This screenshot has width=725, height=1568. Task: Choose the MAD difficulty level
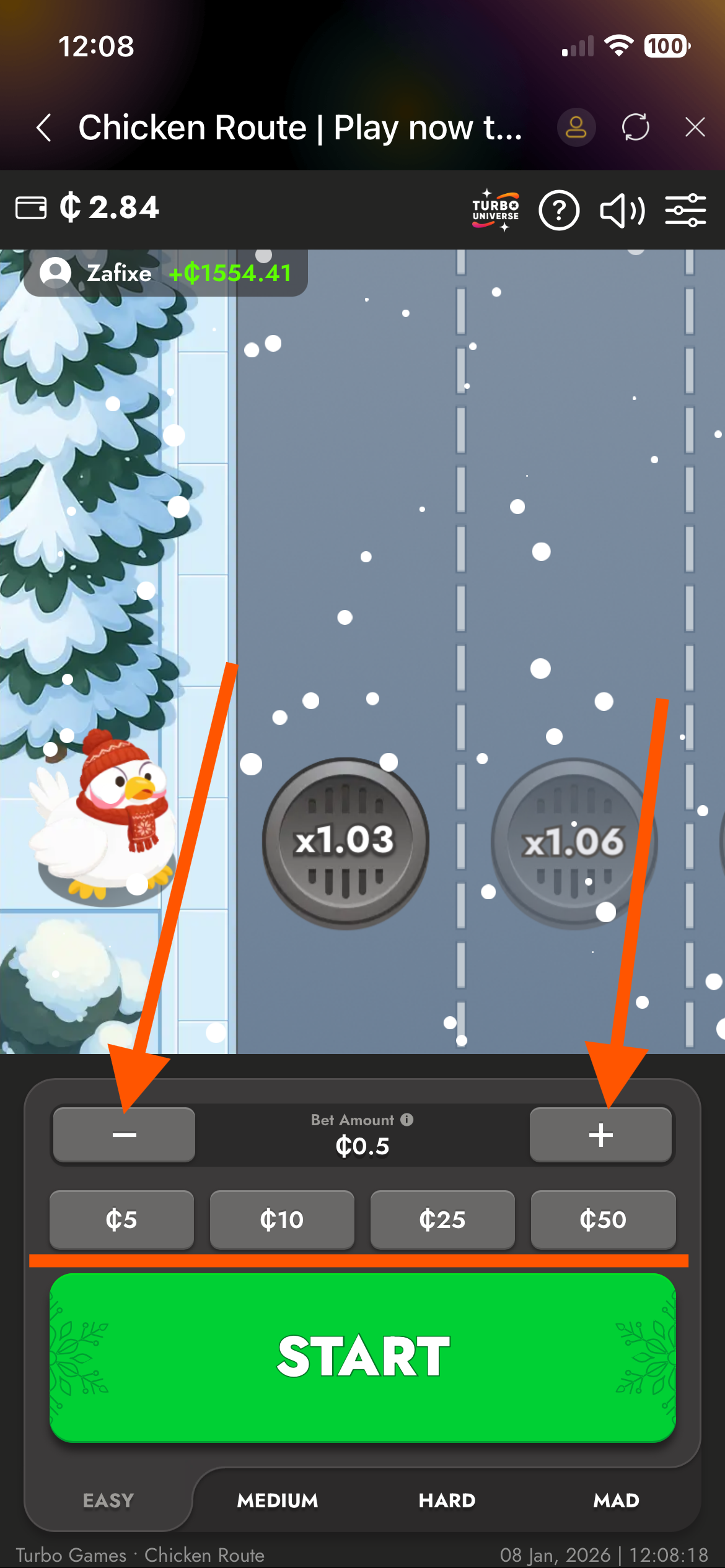point(616,1500)
